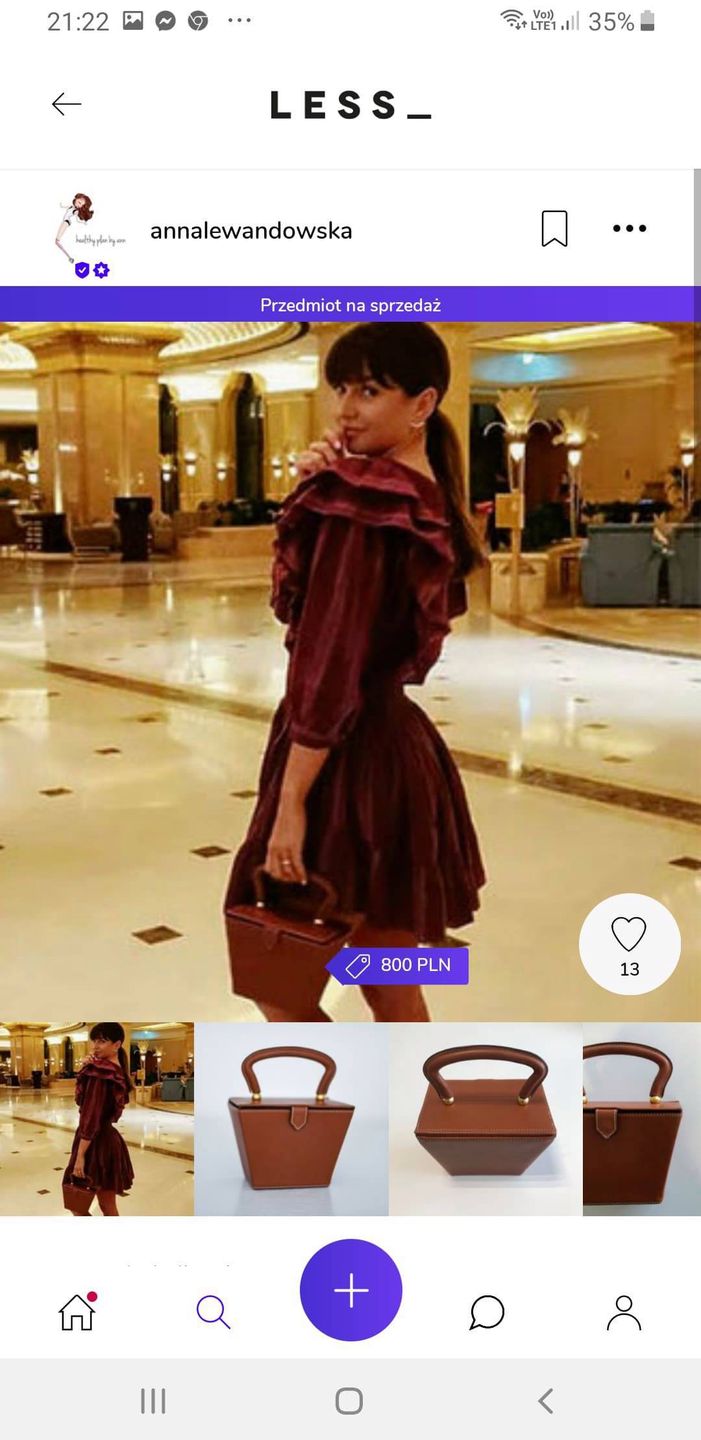This screenshot has height=1440, width=701.
Task: View the first thumbnail of woman in dress
Action: pos(96,1118)
